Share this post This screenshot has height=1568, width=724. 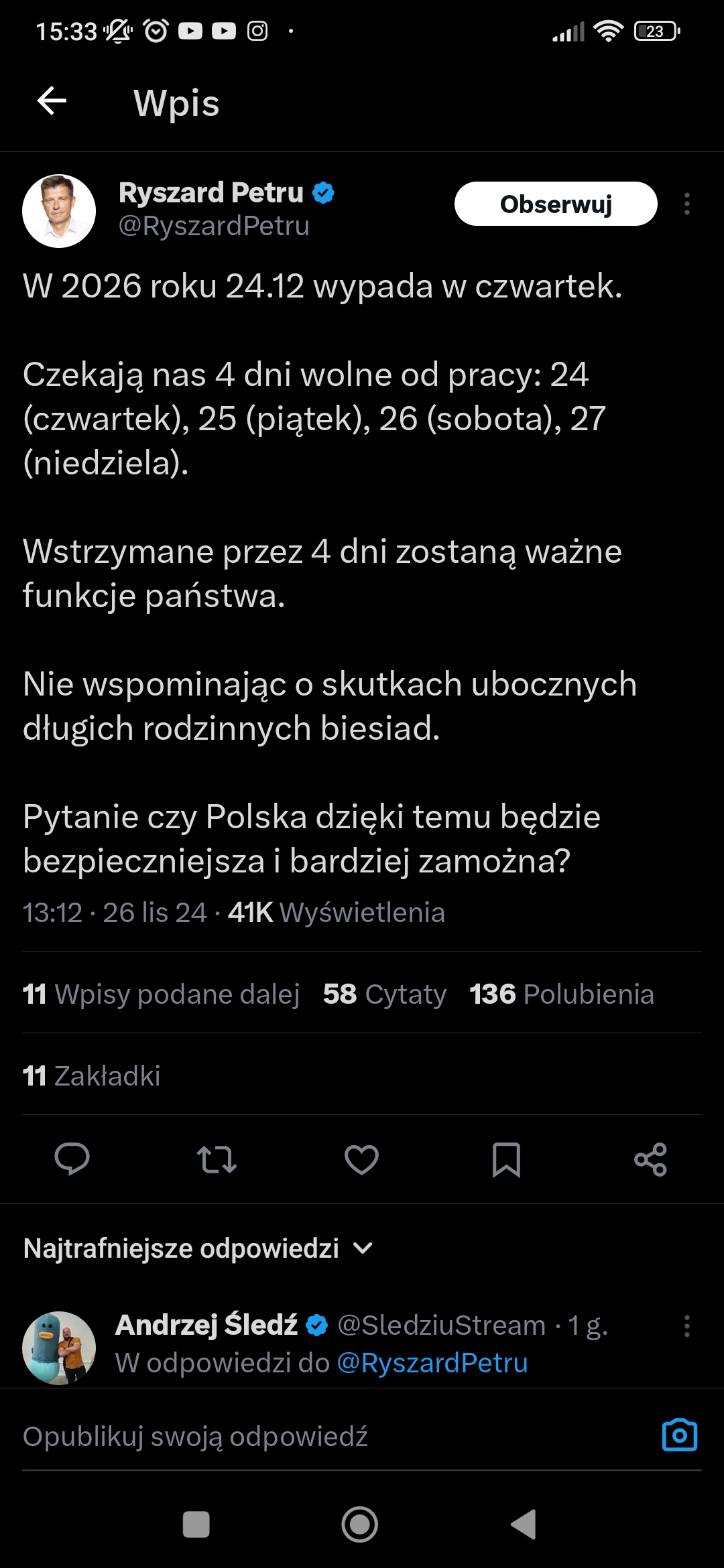(x=650, y=1159)
